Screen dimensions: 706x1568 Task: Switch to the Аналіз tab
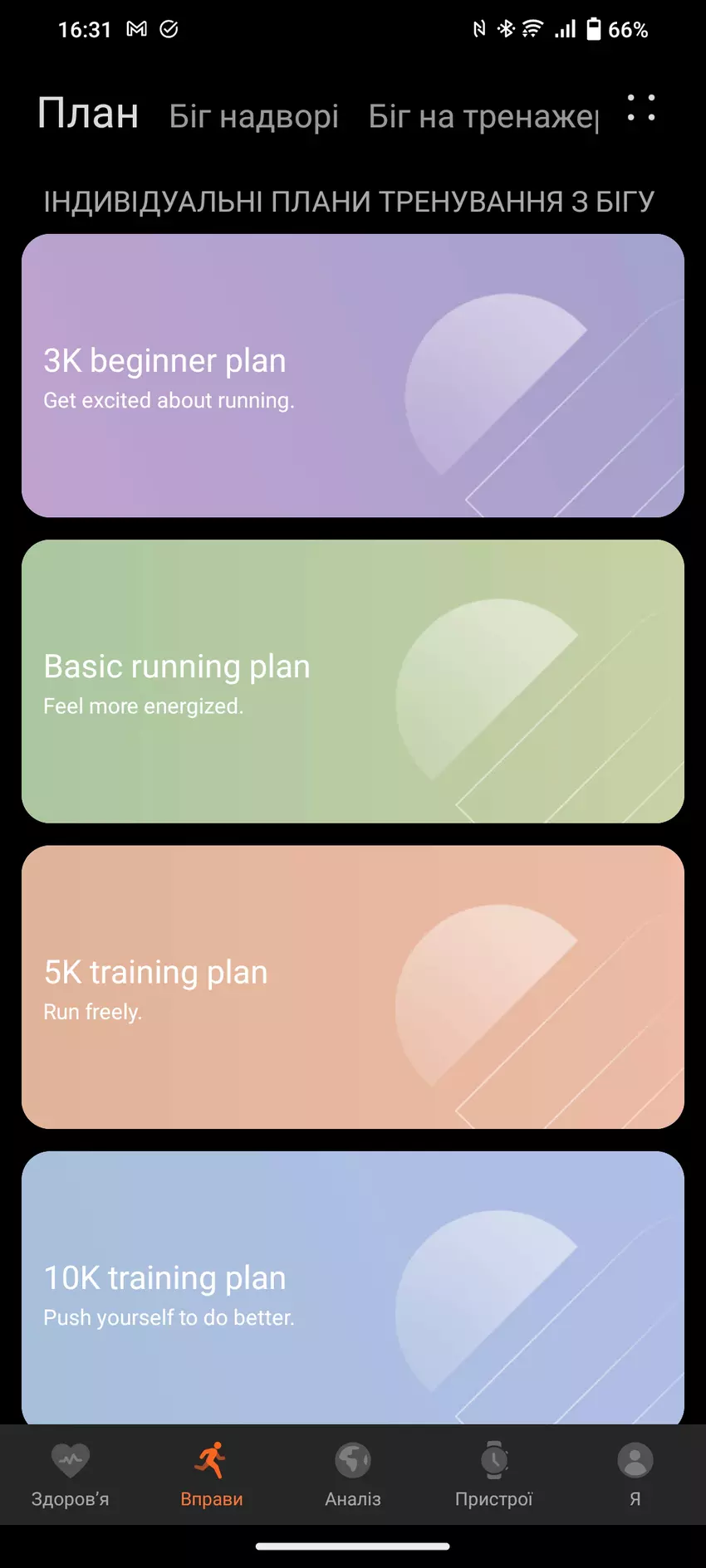tap(353, 1474)
